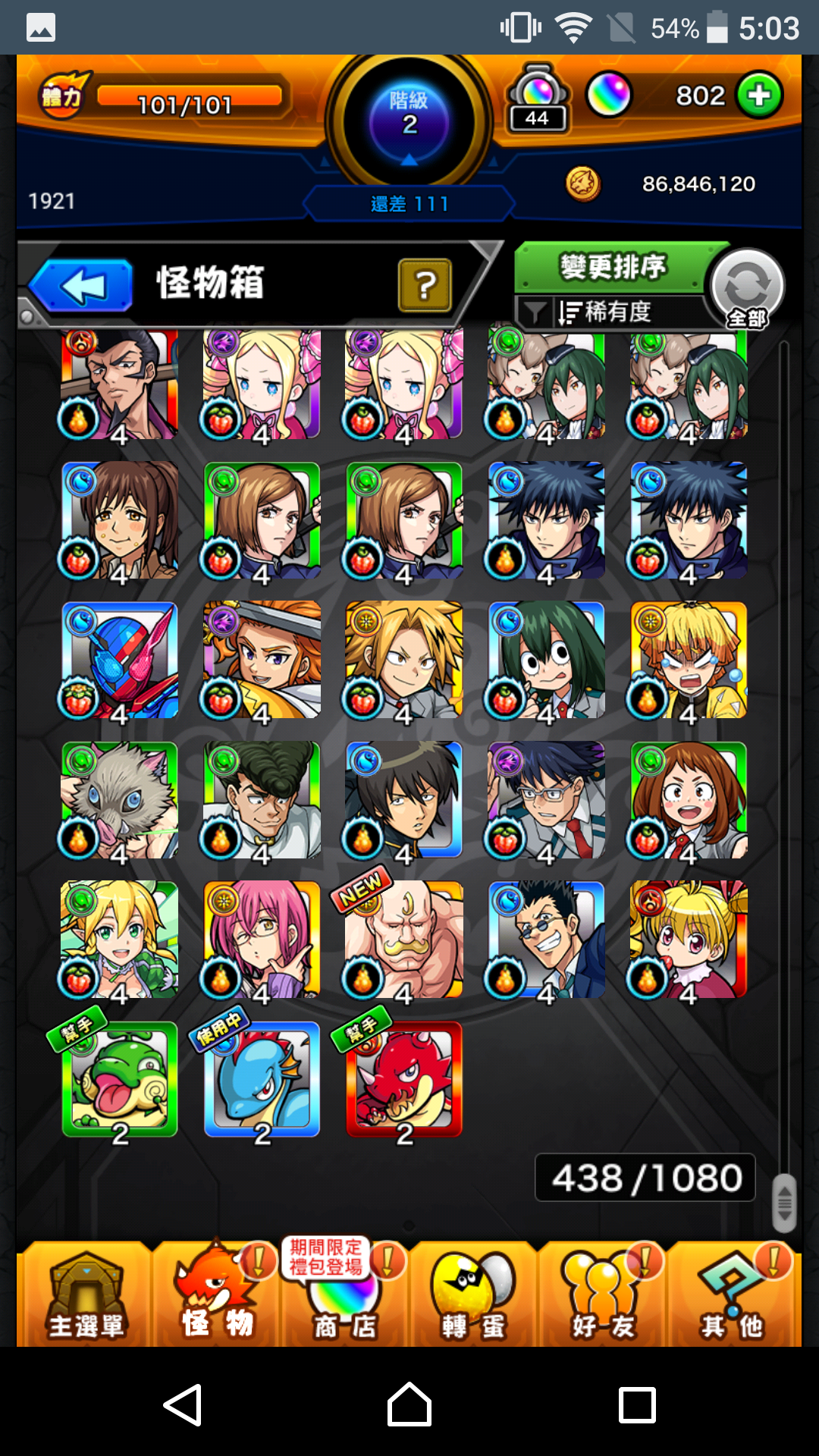Screen dimensions: 819x1456
Task: Open the yellow question mark help
Action: (x=425, y=285)
